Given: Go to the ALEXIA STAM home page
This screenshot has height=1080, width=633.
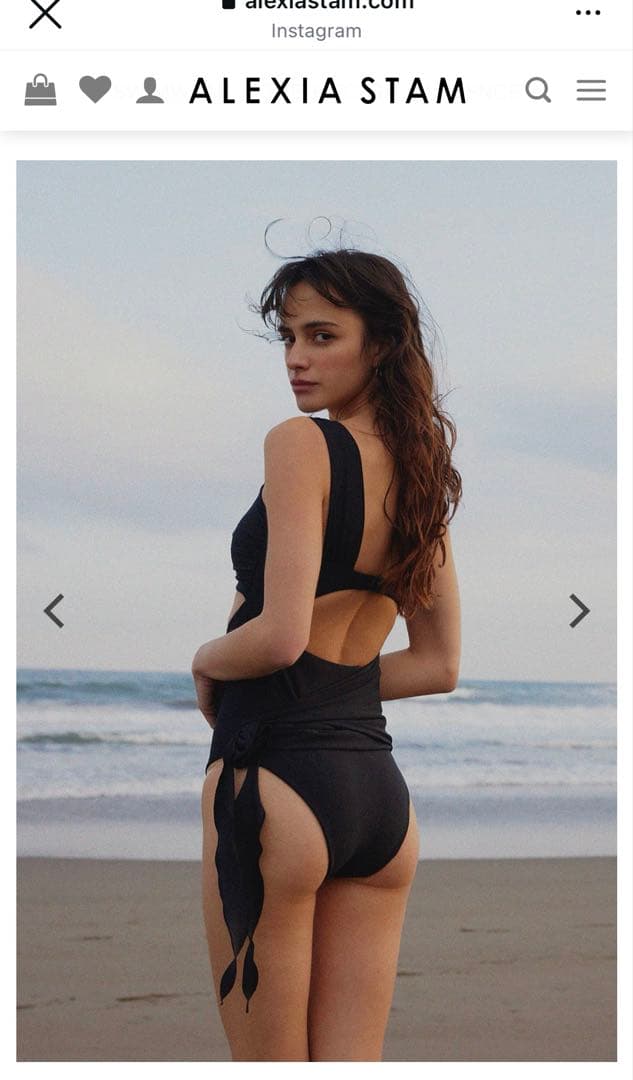Looking at the screenshot, I should pos(328,91).
